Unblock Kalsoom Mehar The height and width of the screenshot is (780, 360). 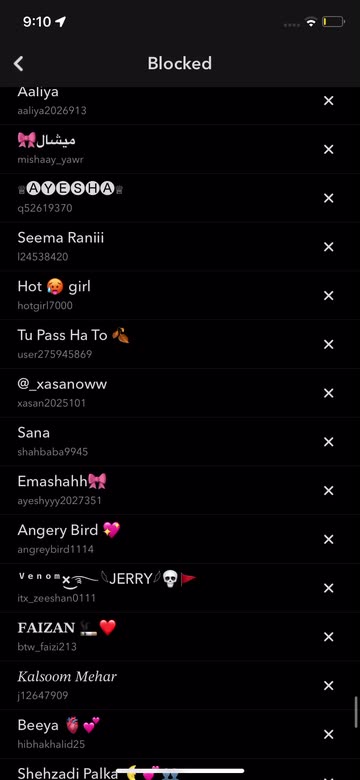pos(328,686)
